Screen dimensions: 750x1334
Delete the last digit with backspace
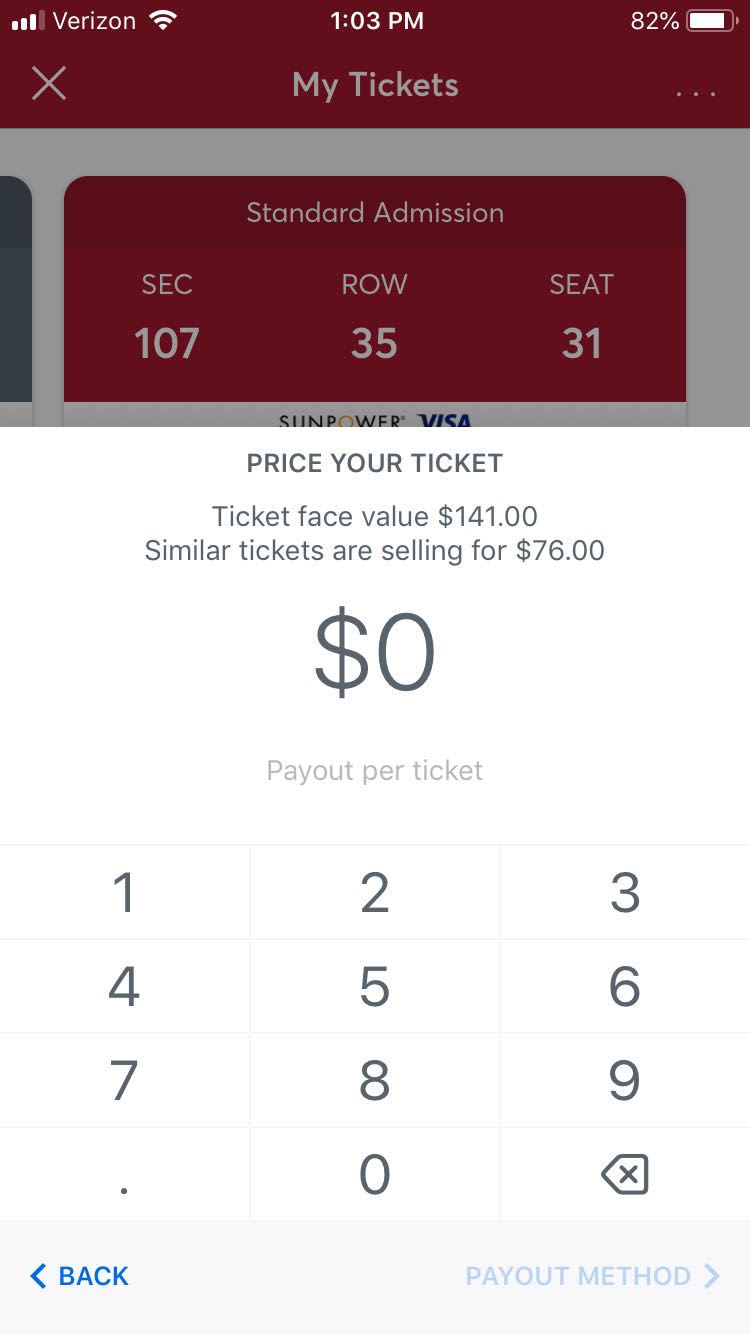coord(625,1175)
